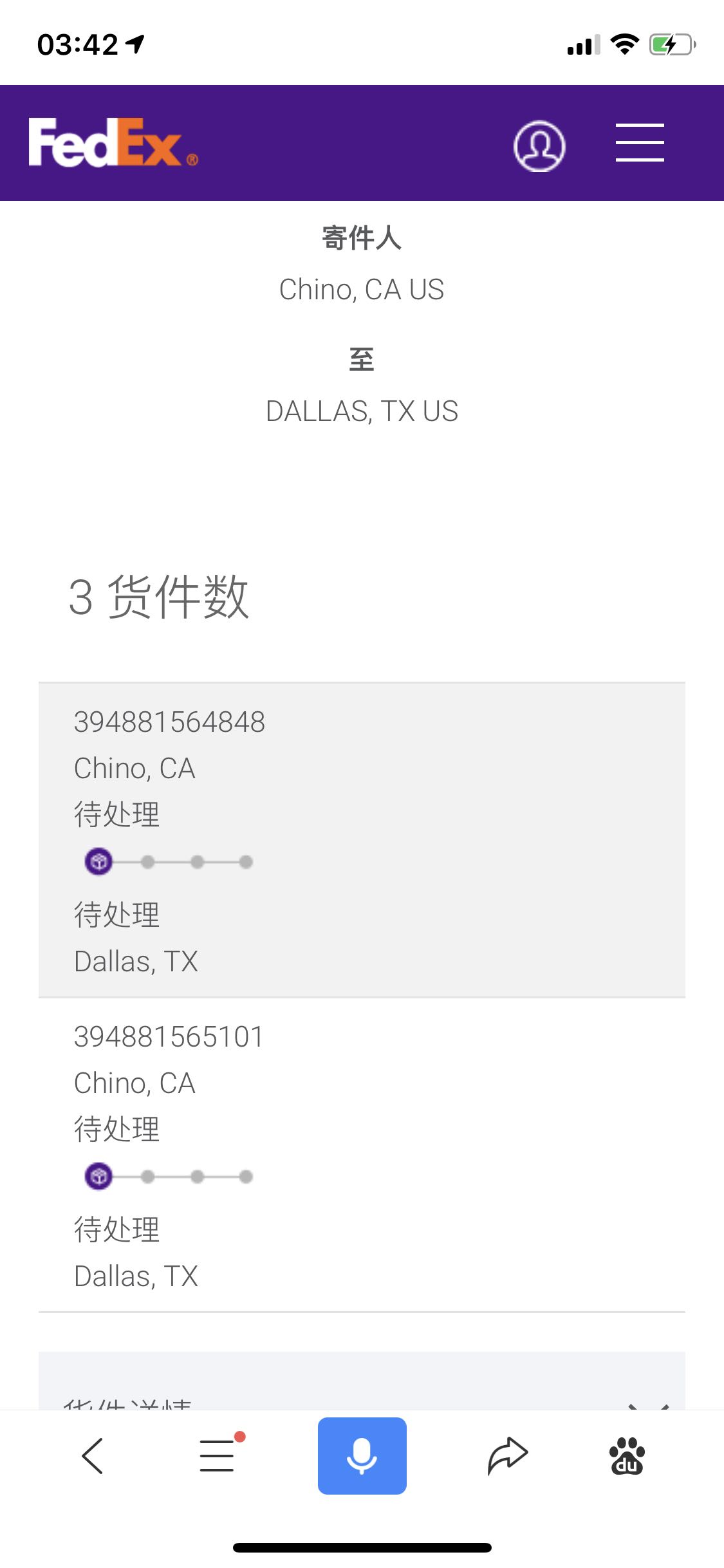Viewport: 724px width, 1568px height.
Task: Go back with the browser back arrow
Action: (x=93, y=1456)
